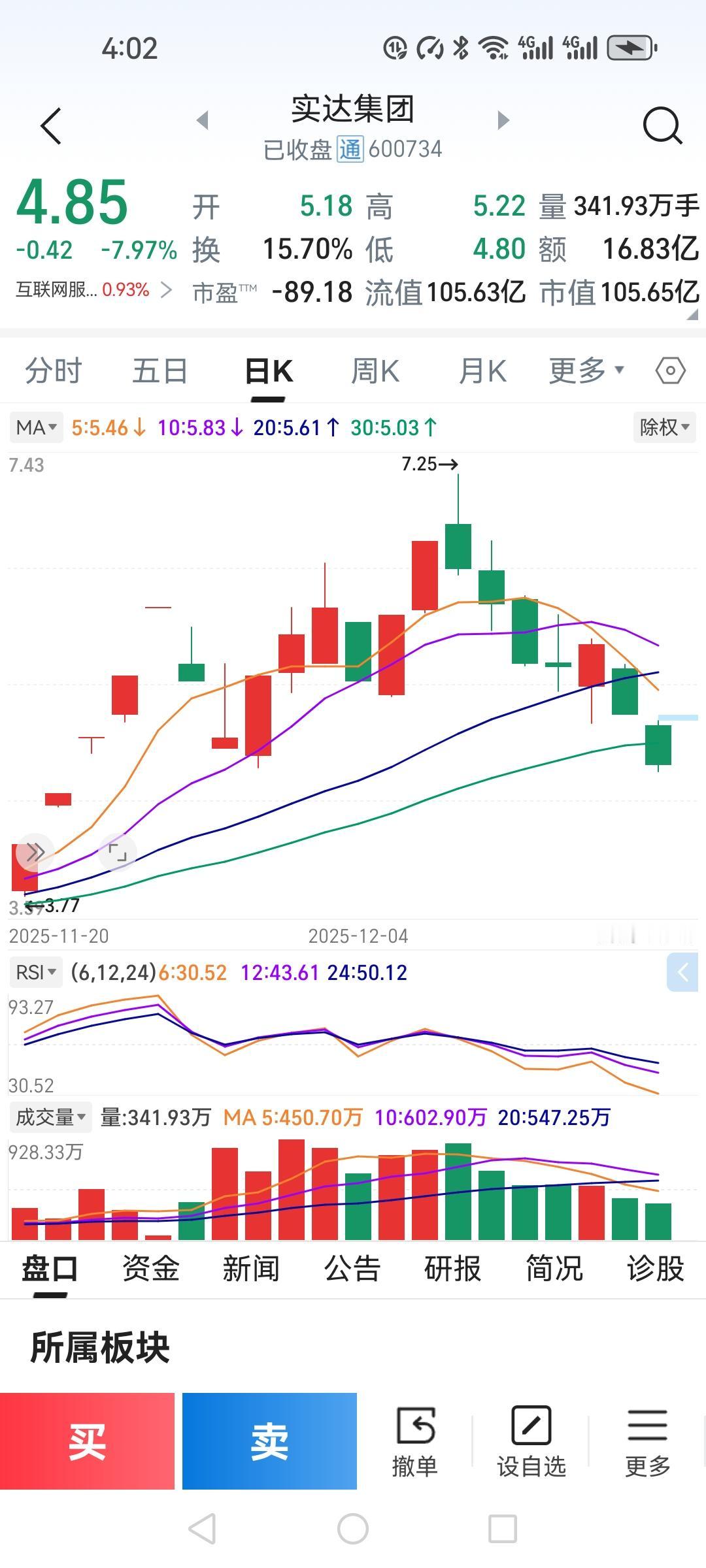Go back using the top-left arrow
Image resolution: width=706 pixels, height=1568 pixels.
click(x=51, y=125)
